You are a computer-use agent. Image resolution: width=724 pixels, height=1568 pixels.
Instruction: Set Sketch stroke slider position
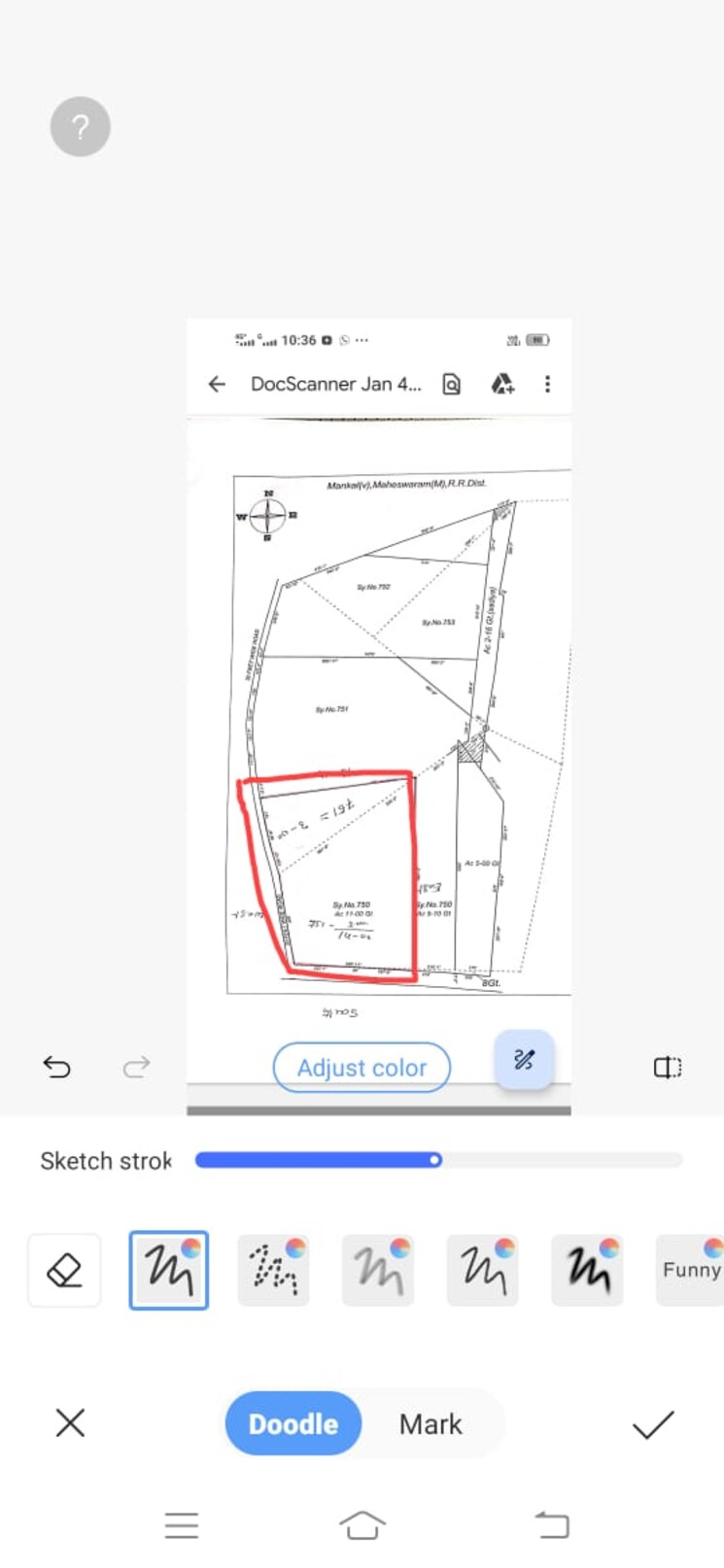click(x=435, y=1159)
